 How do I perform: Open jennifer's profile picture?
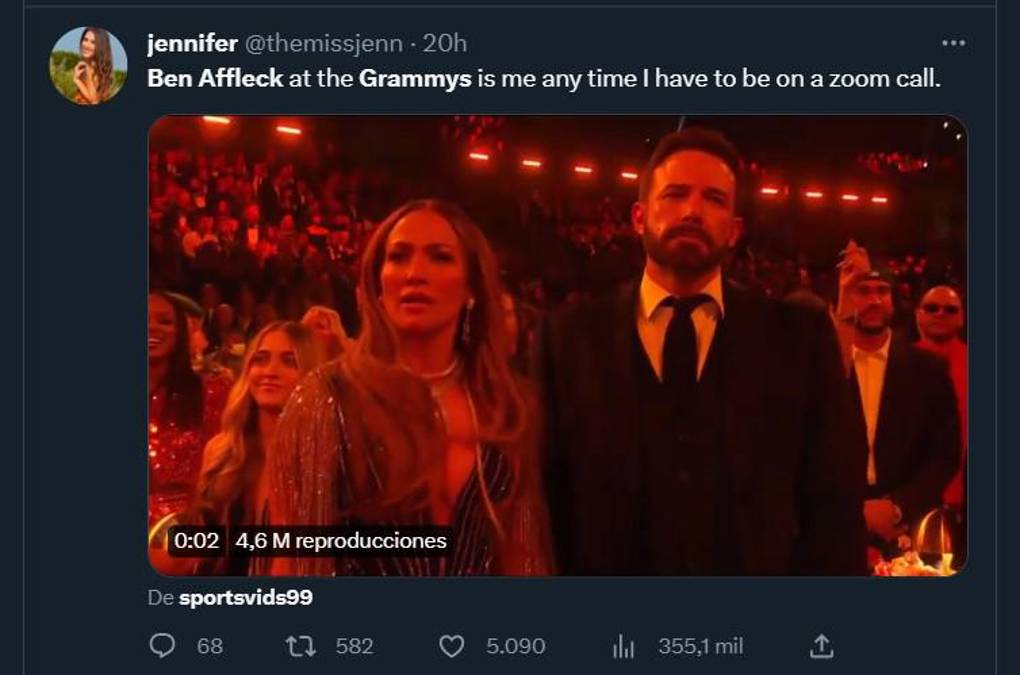[x=88, y=65]
